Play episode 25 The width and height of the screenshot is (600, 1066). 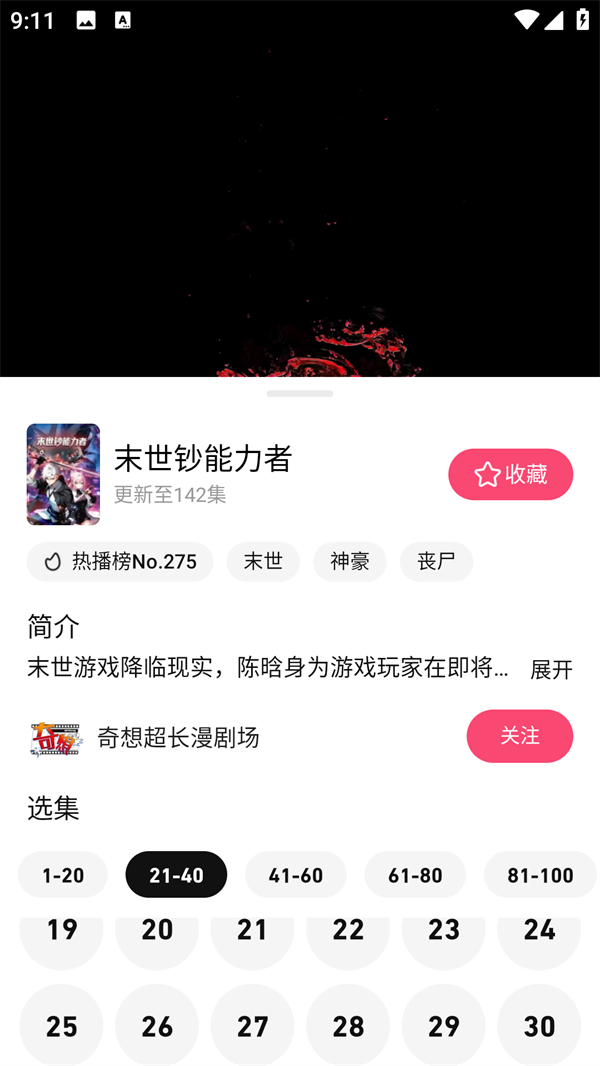point(61,1026)
